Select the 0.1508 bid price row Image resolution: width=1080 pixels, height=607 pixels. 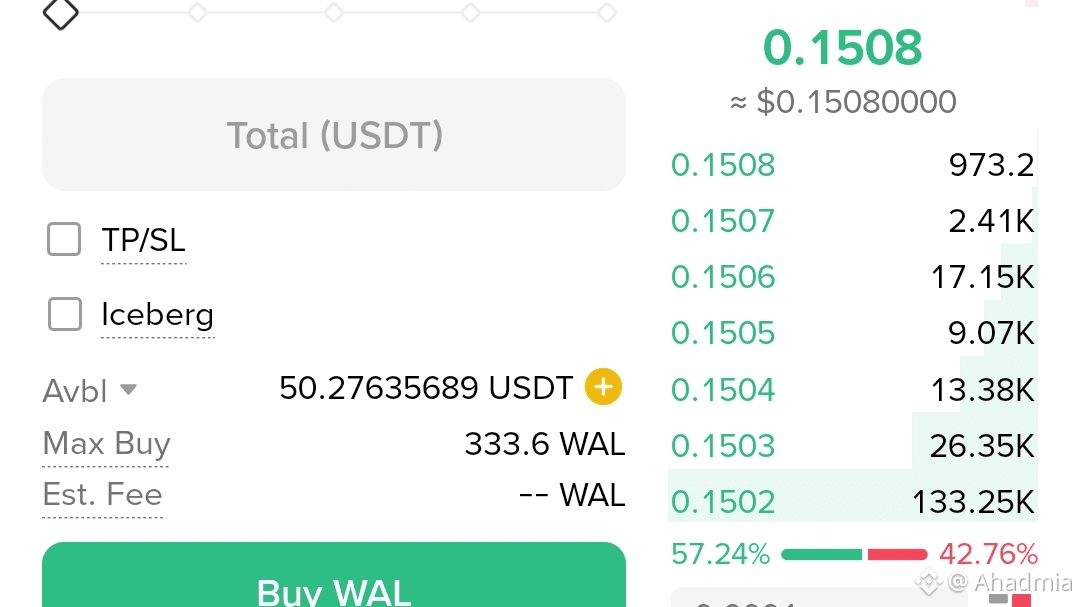pos(723,165)
